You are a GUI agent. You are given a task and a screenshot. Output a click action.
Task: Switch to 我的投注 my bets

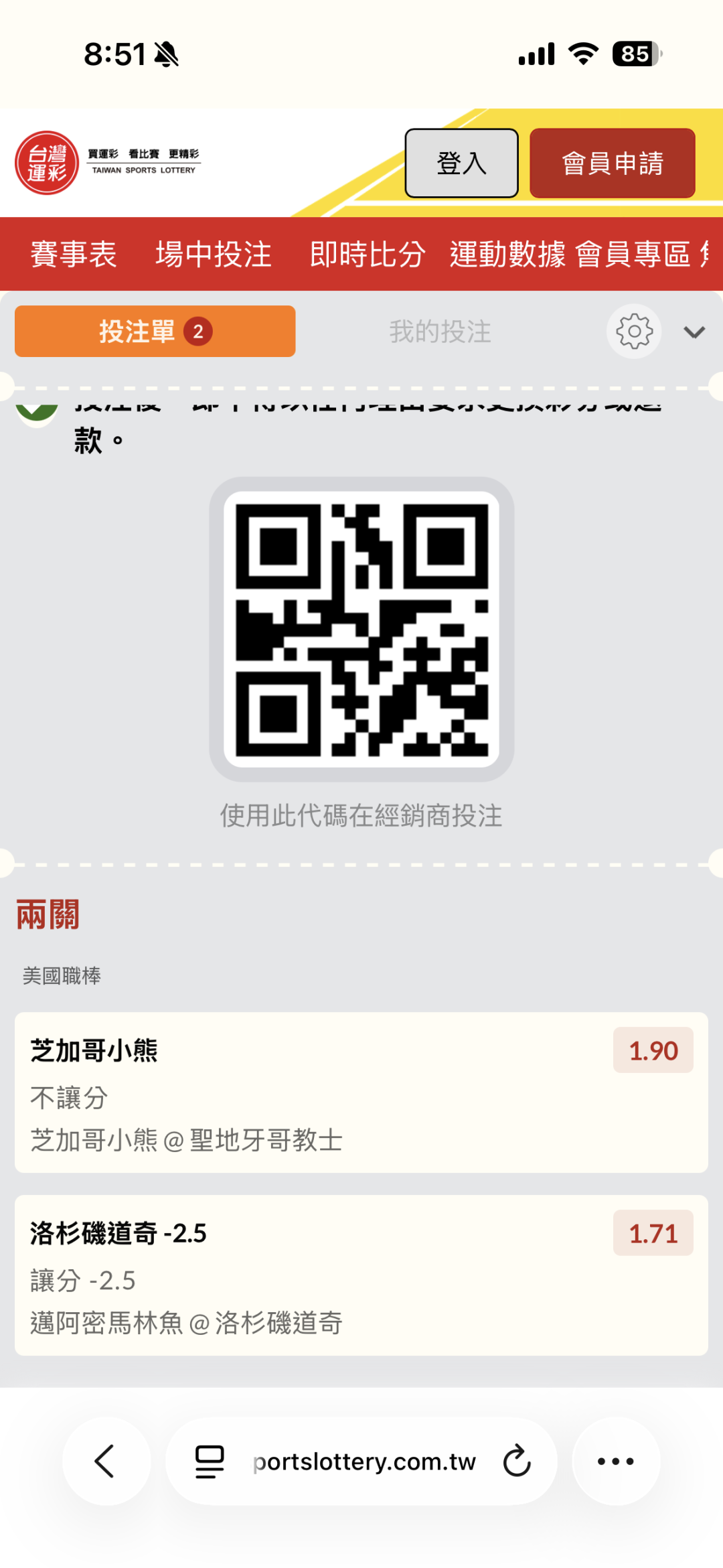pyautogui.click(x=440, y=332)
